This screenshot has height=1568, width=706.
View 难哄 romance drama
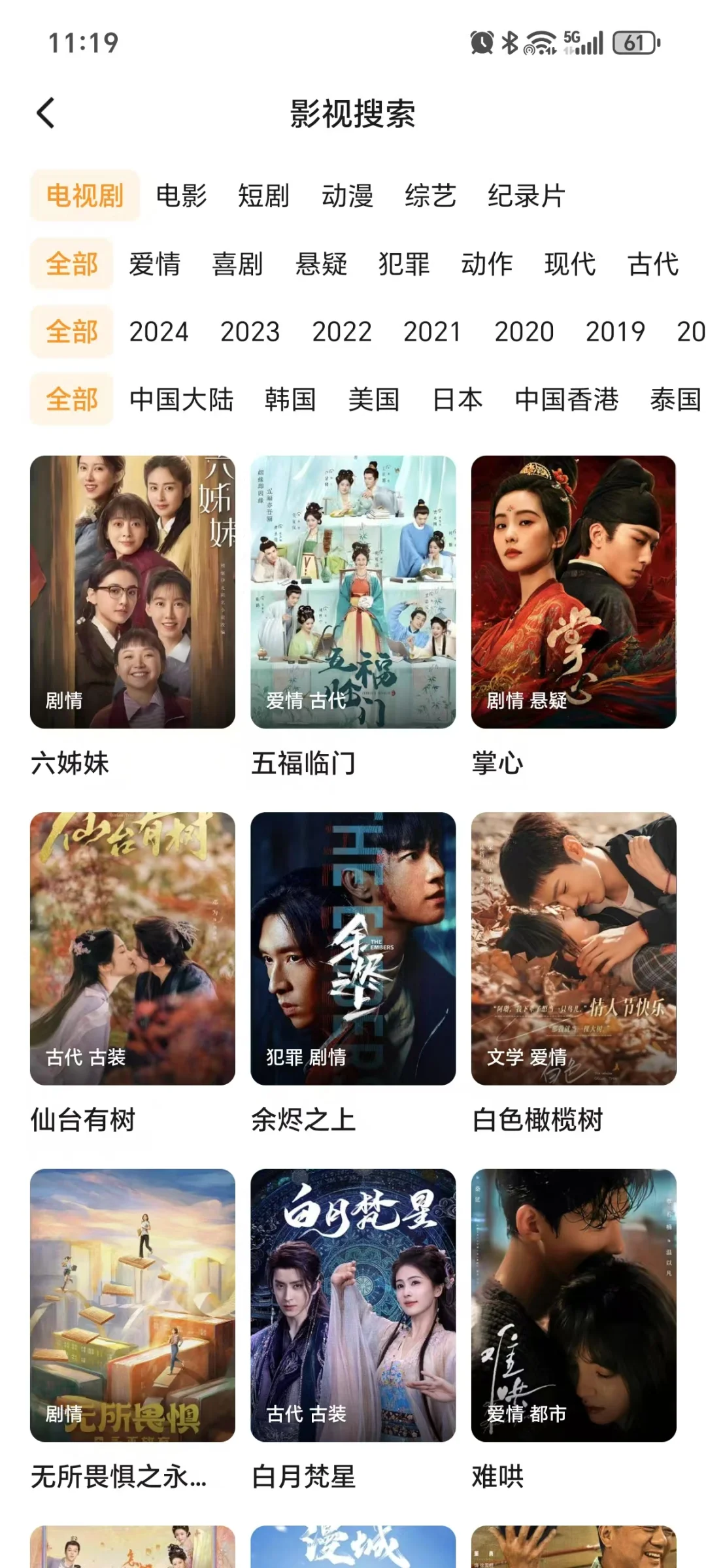[573, 1304]
